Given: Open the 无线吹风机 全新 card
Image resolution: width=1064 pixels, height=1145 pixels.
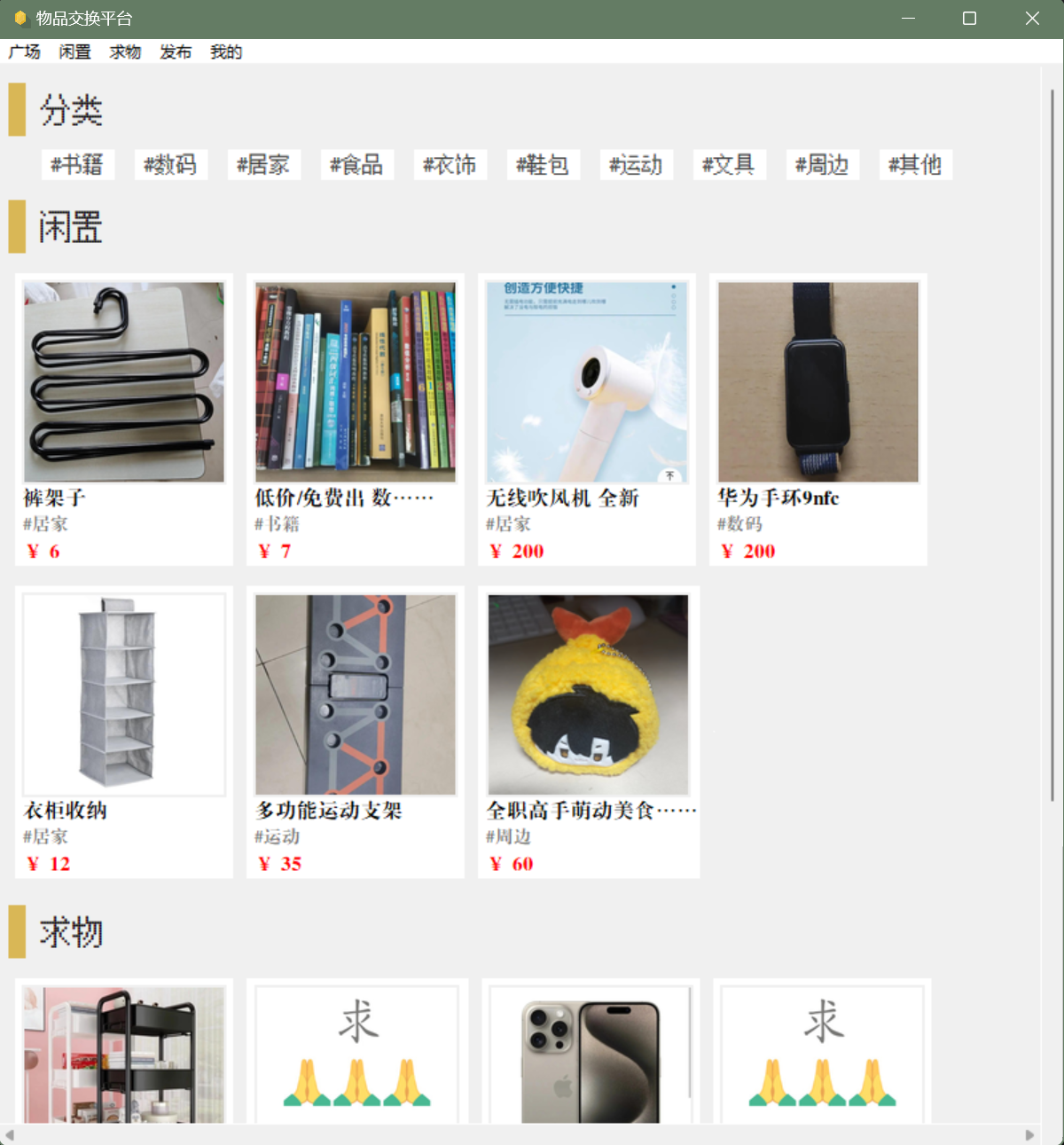Looking at the screenshot, I should pyautogui.click(x=587, y=419).
